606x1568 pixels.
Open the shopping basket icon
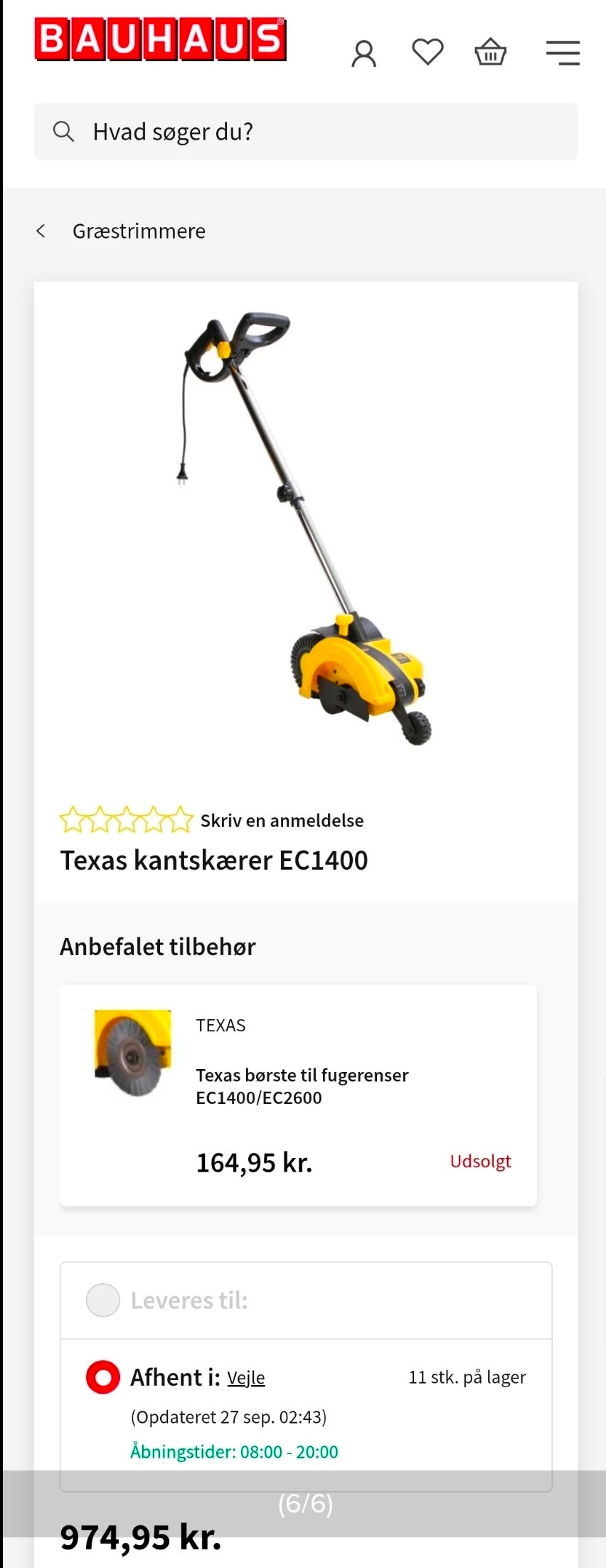pos(491,52)
